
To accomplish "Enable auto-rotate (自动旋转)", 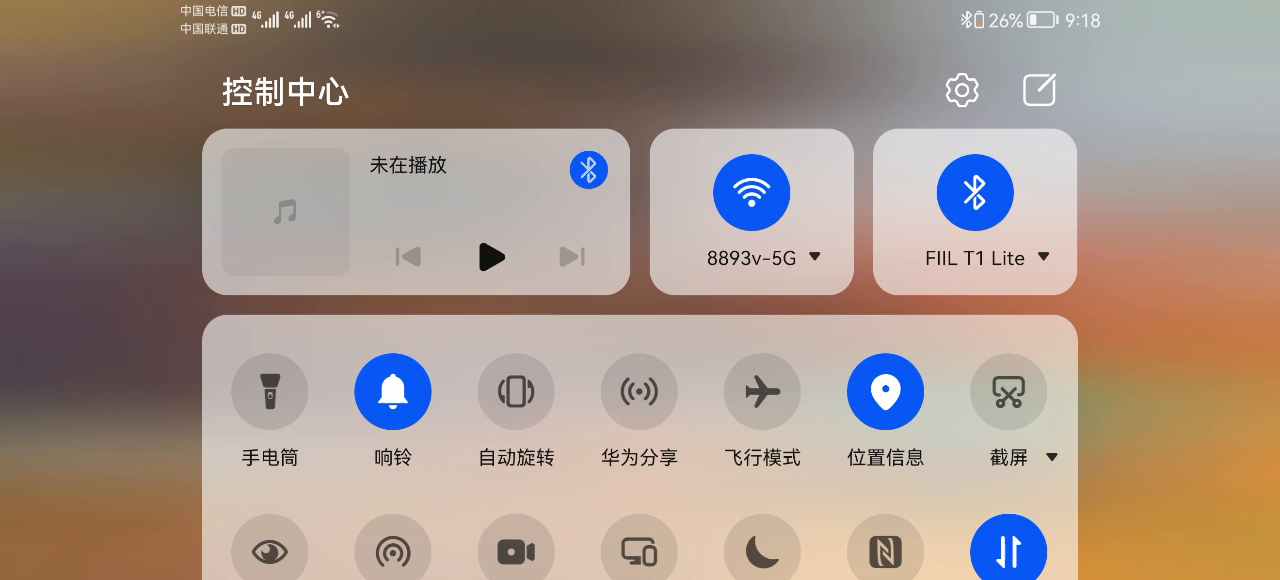I will (x=516, y=391).
